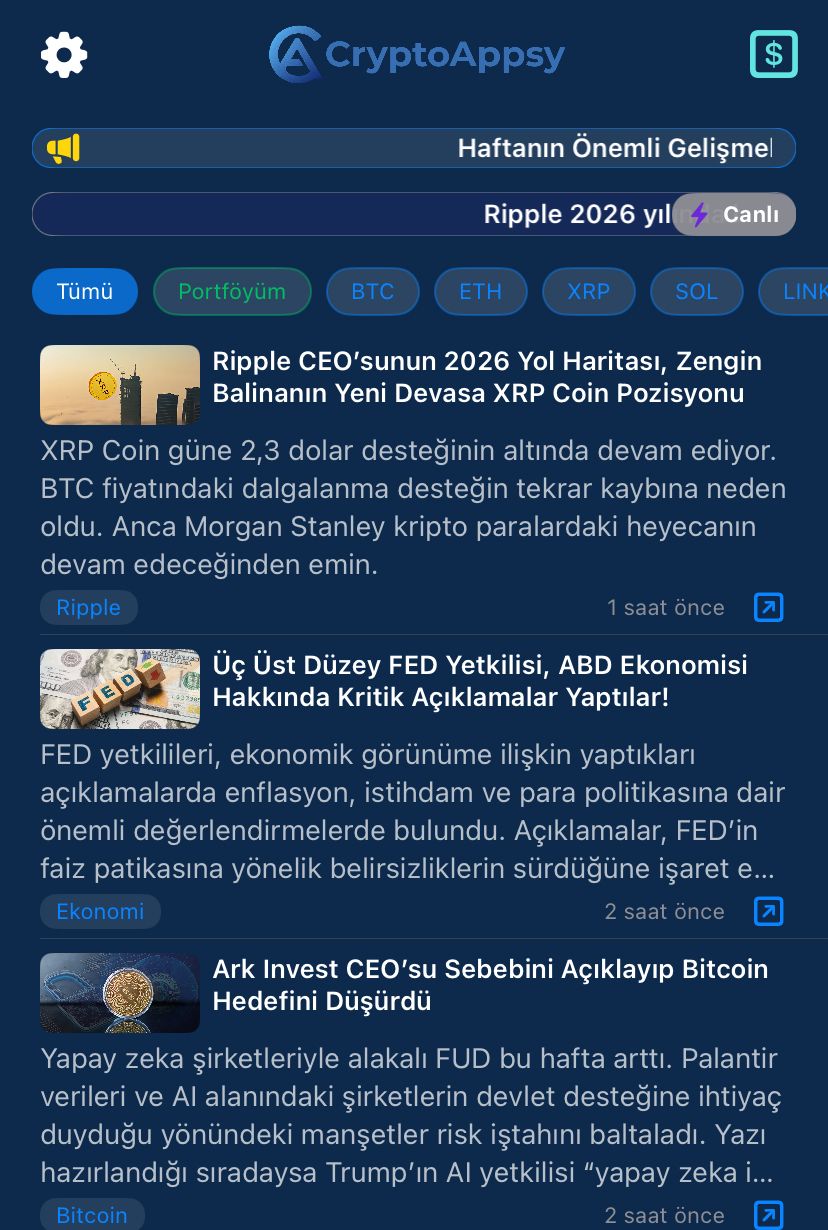The height and width of the screenshot is (1230, 828).
Task: Switch to the Portföyüm filter
Action: click(232, 292)
